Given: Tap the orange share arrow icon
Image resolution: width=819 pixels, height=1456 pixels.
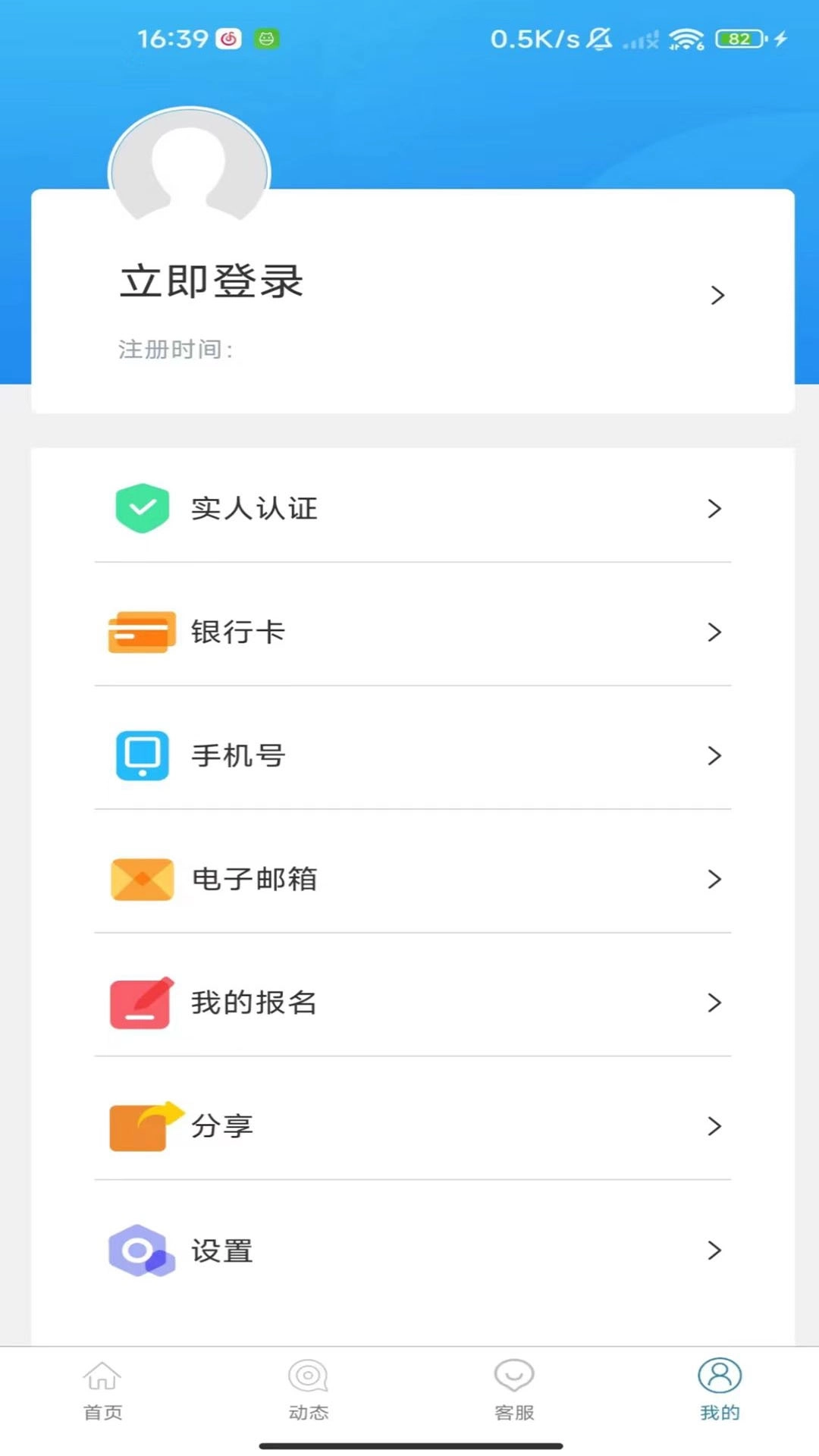Looking at the screenshot, I should tap(141, 1127).
